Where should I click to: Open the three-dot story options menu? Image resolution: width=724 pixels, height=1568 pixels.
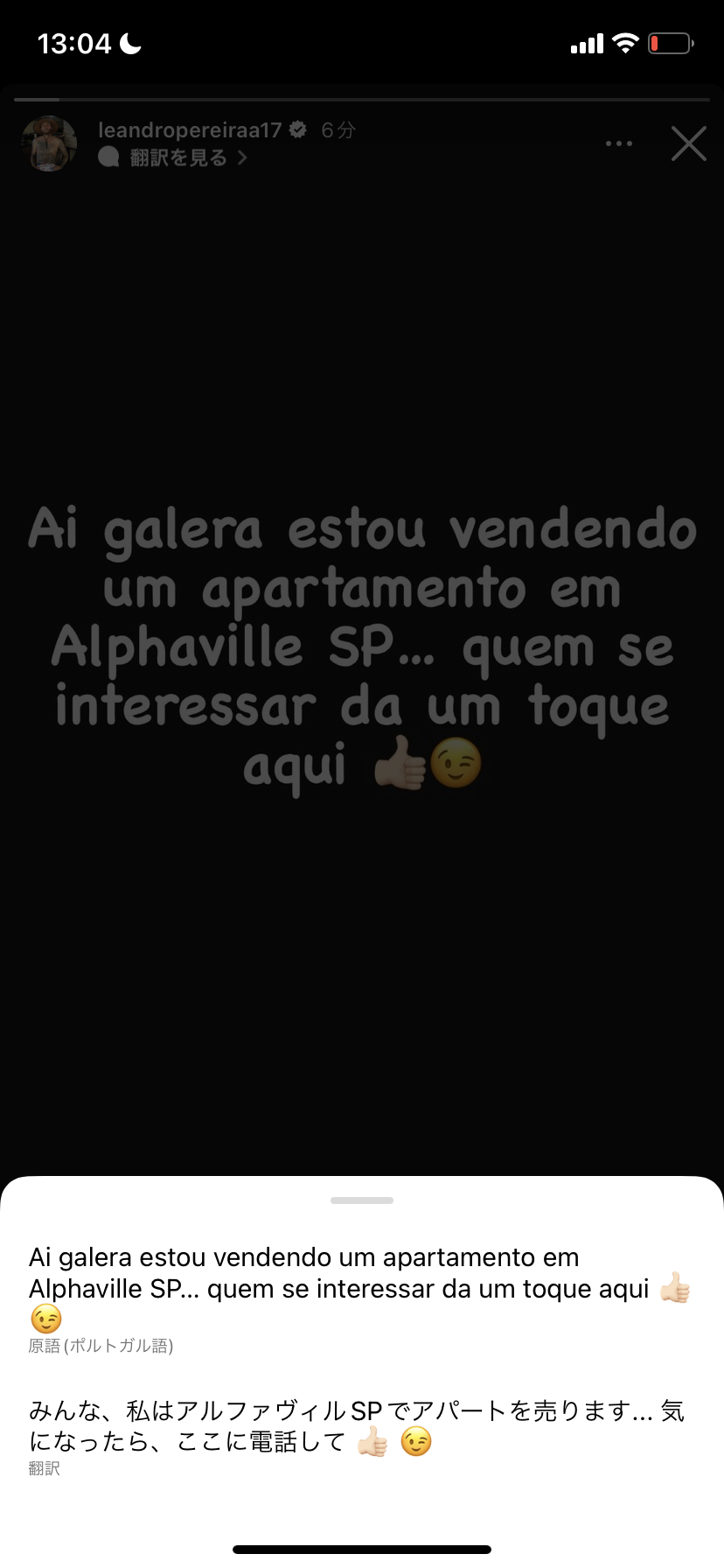click(618, 143)
